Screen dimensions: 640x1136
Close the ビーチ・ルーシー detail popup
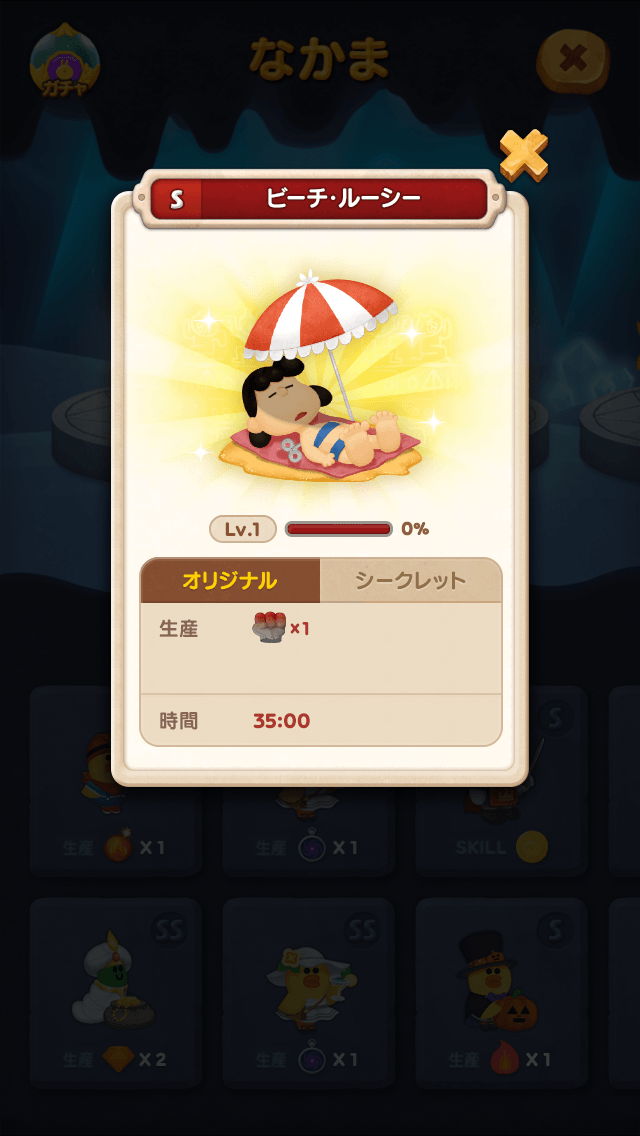point(523,156)
